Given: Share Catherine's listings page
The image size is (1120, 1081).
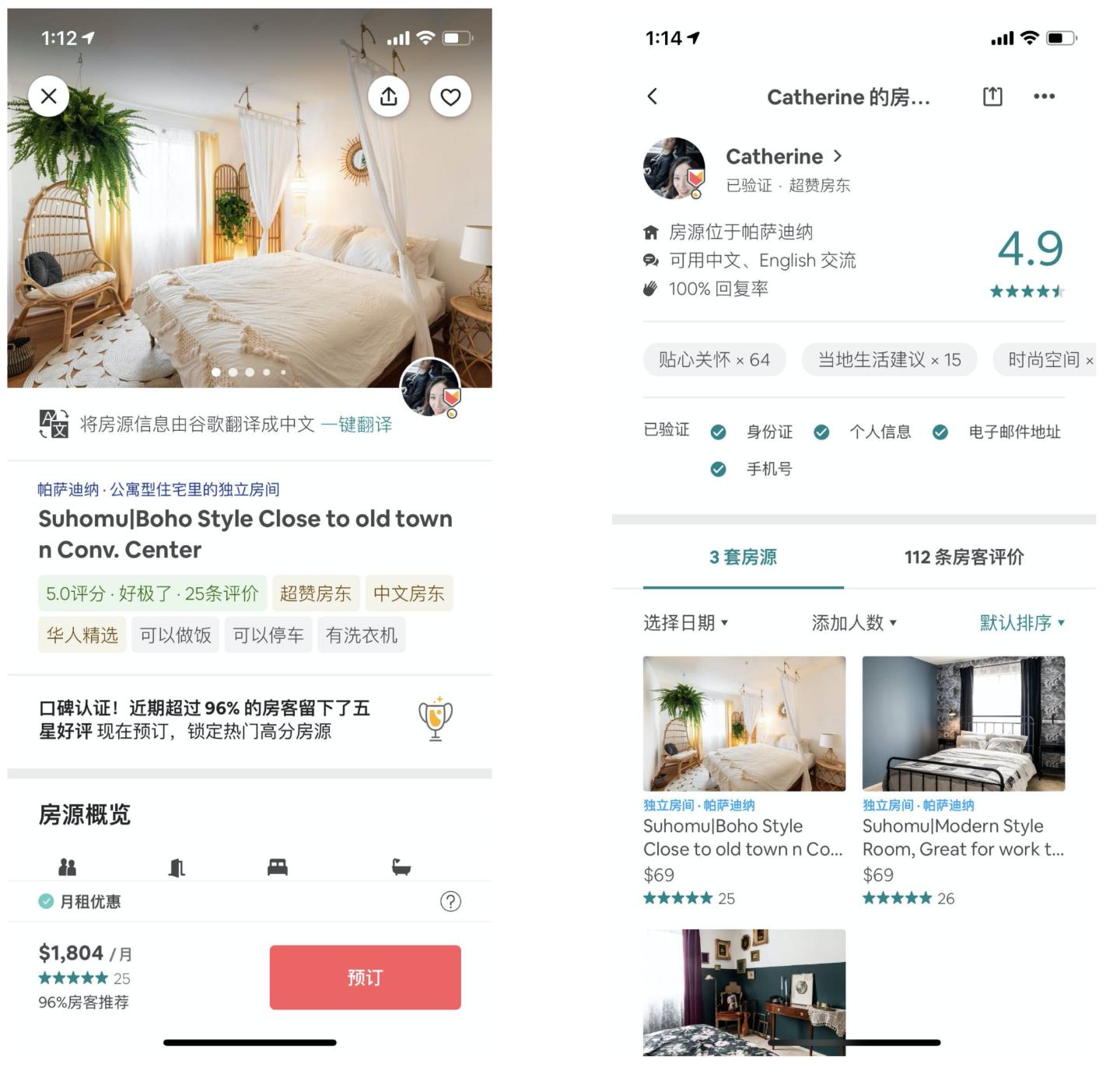Looking at the screenshot, I should coord(992,96).
